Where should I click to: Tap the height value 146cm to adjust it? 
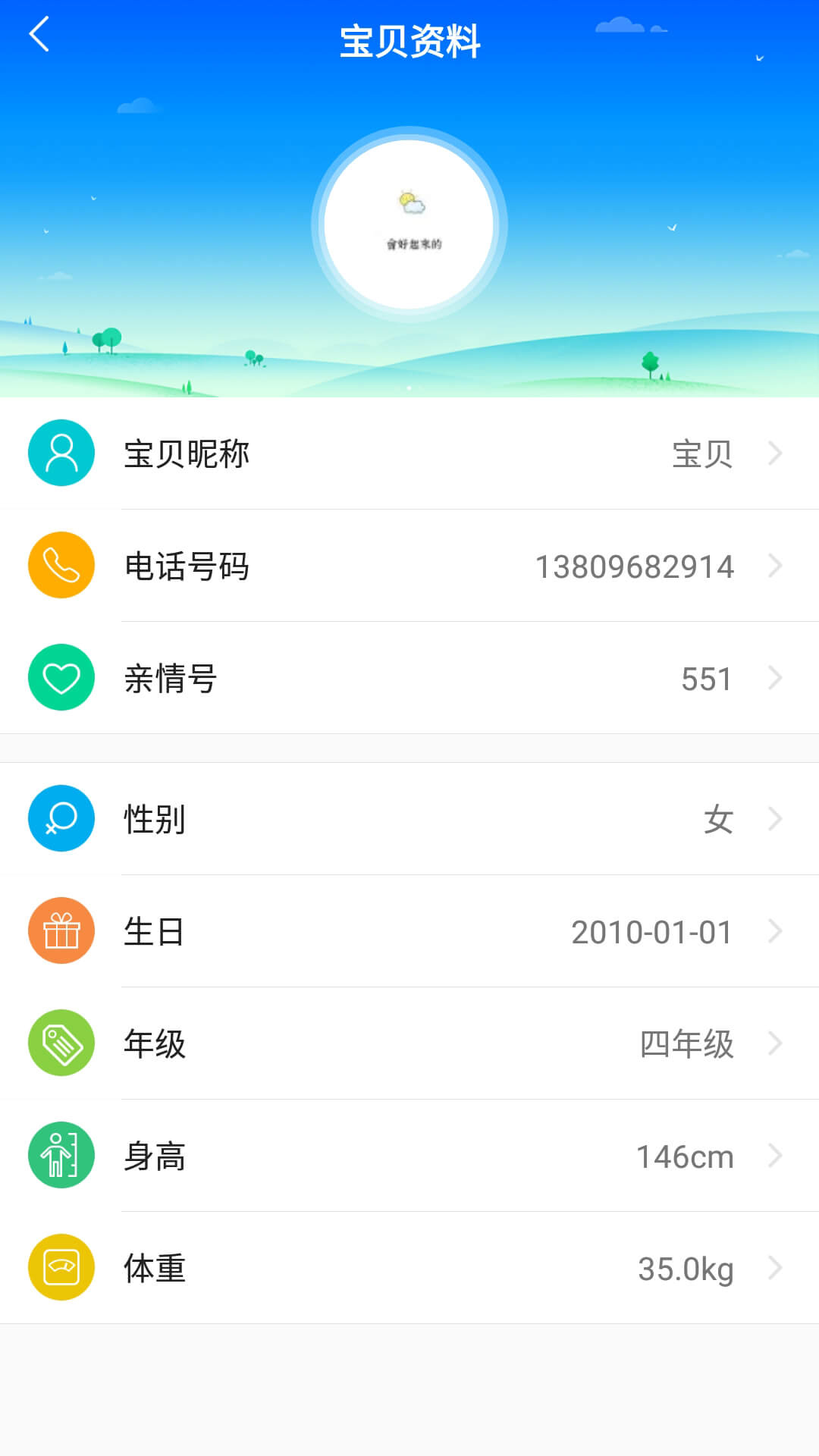685,1156
